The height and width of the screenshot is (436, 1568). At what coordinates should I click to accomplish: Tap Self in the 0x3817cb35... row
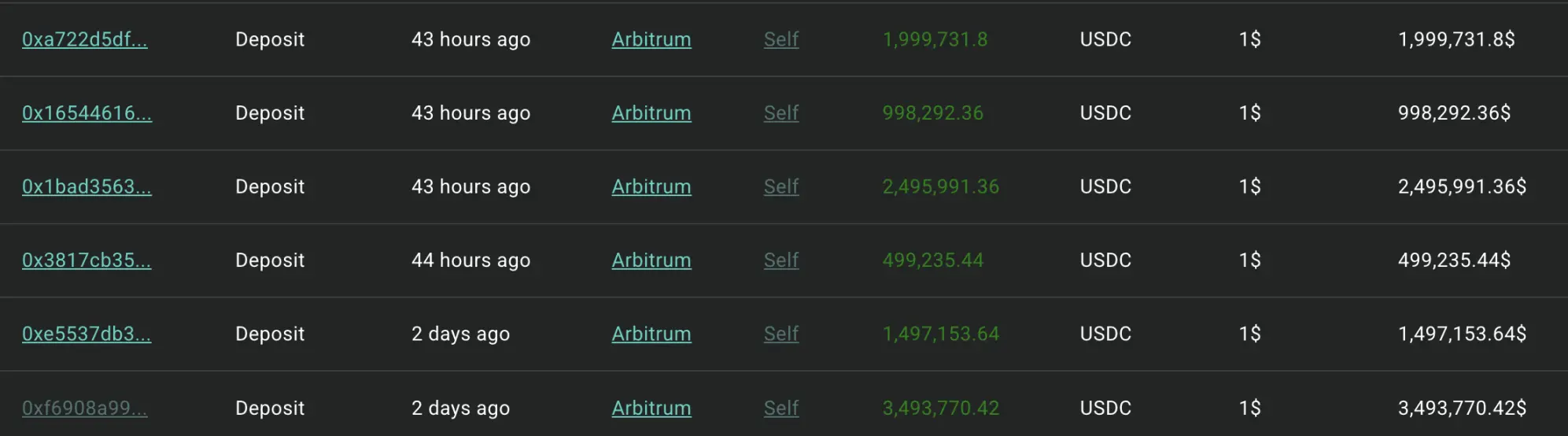click(781, 260)
